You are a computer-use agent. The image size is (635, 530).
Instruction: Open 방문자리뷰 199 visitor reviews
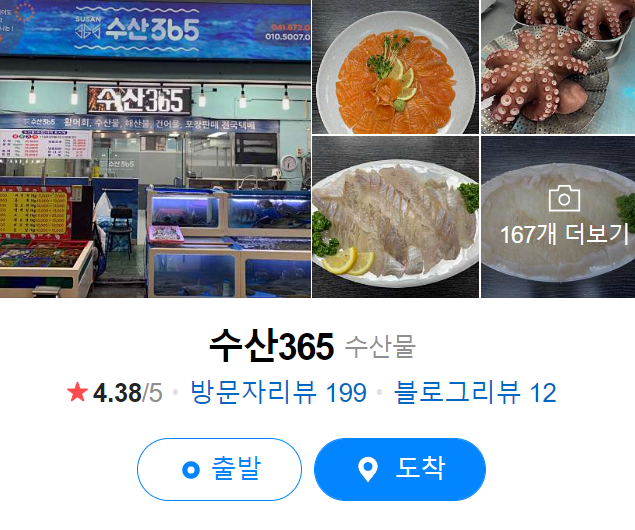(278, 393)
